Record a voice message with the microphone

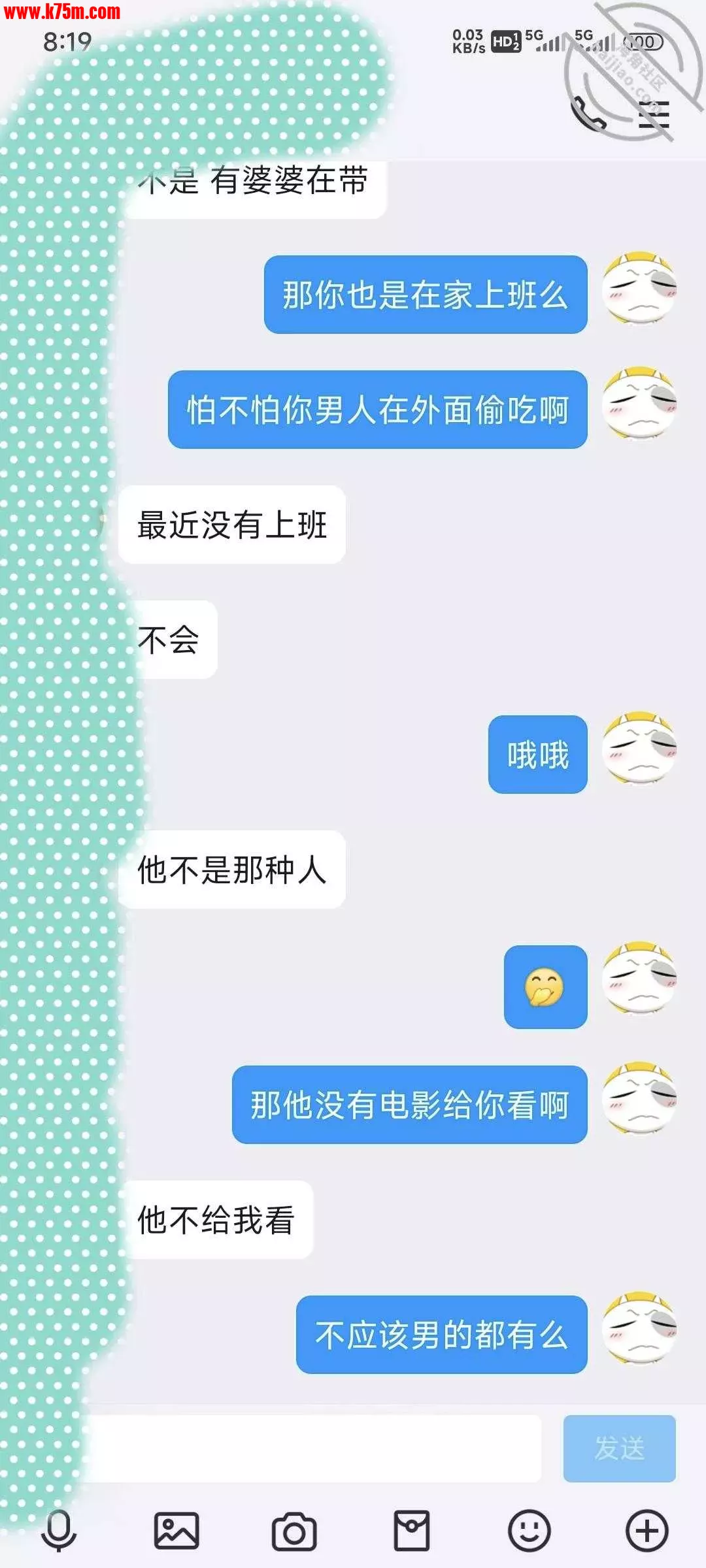tap(59, 1530)
